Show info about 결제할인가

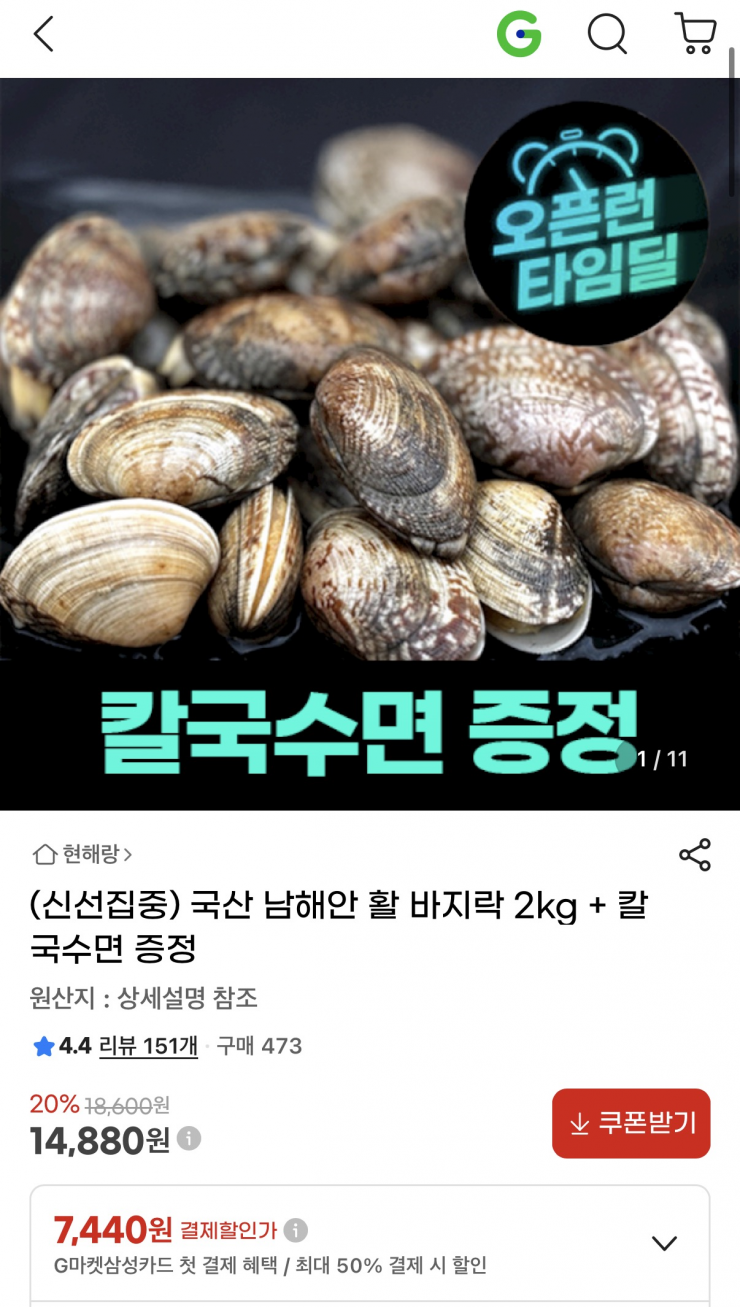tap(296, 1230)
